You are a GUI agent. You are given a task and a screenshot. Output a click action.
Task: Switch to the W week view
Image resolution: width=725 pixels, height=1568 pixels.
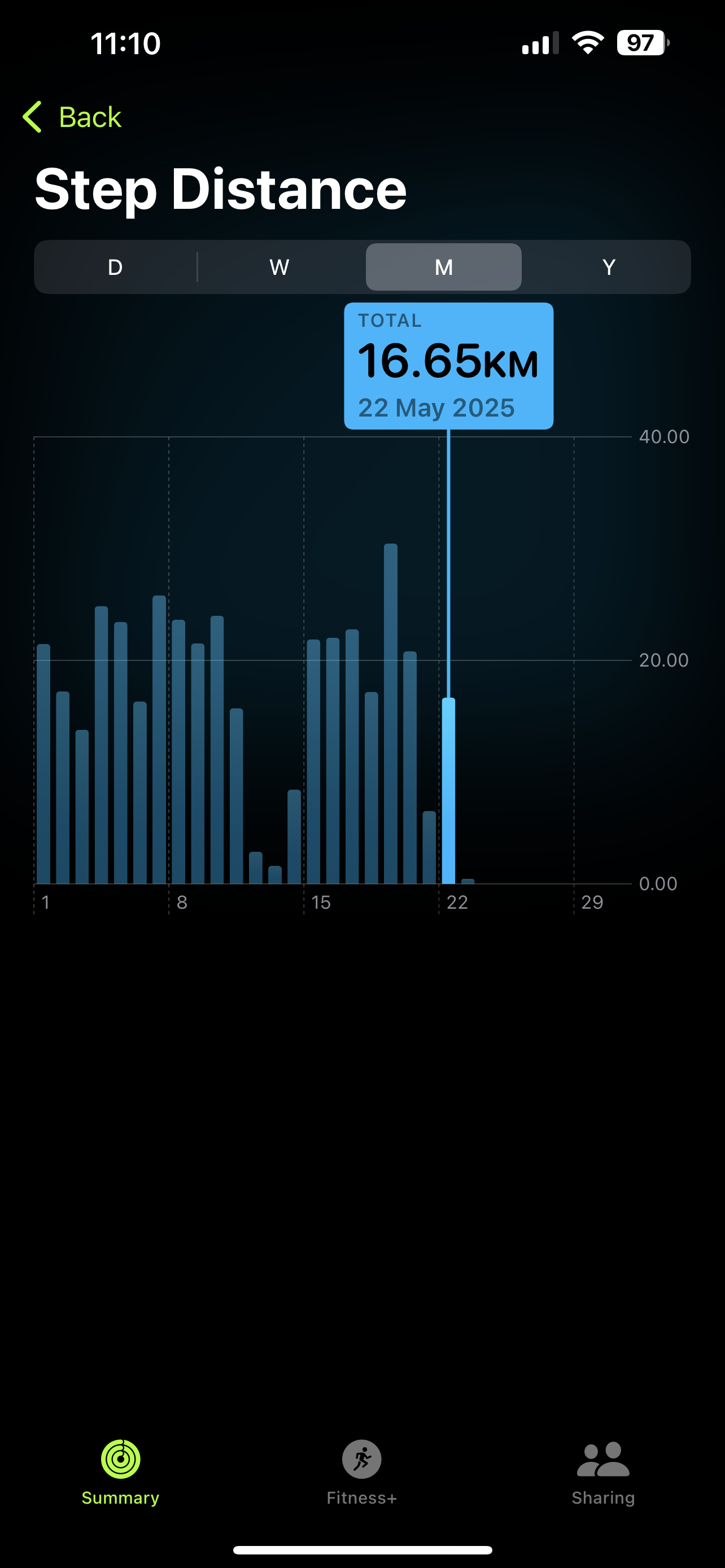279,267
